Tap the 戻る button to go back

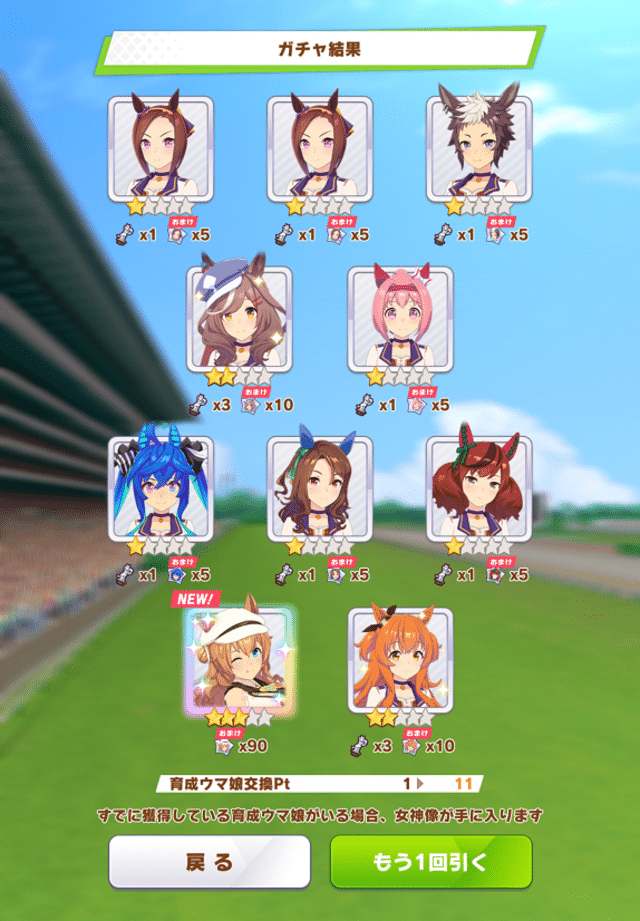tap(209, 861)
